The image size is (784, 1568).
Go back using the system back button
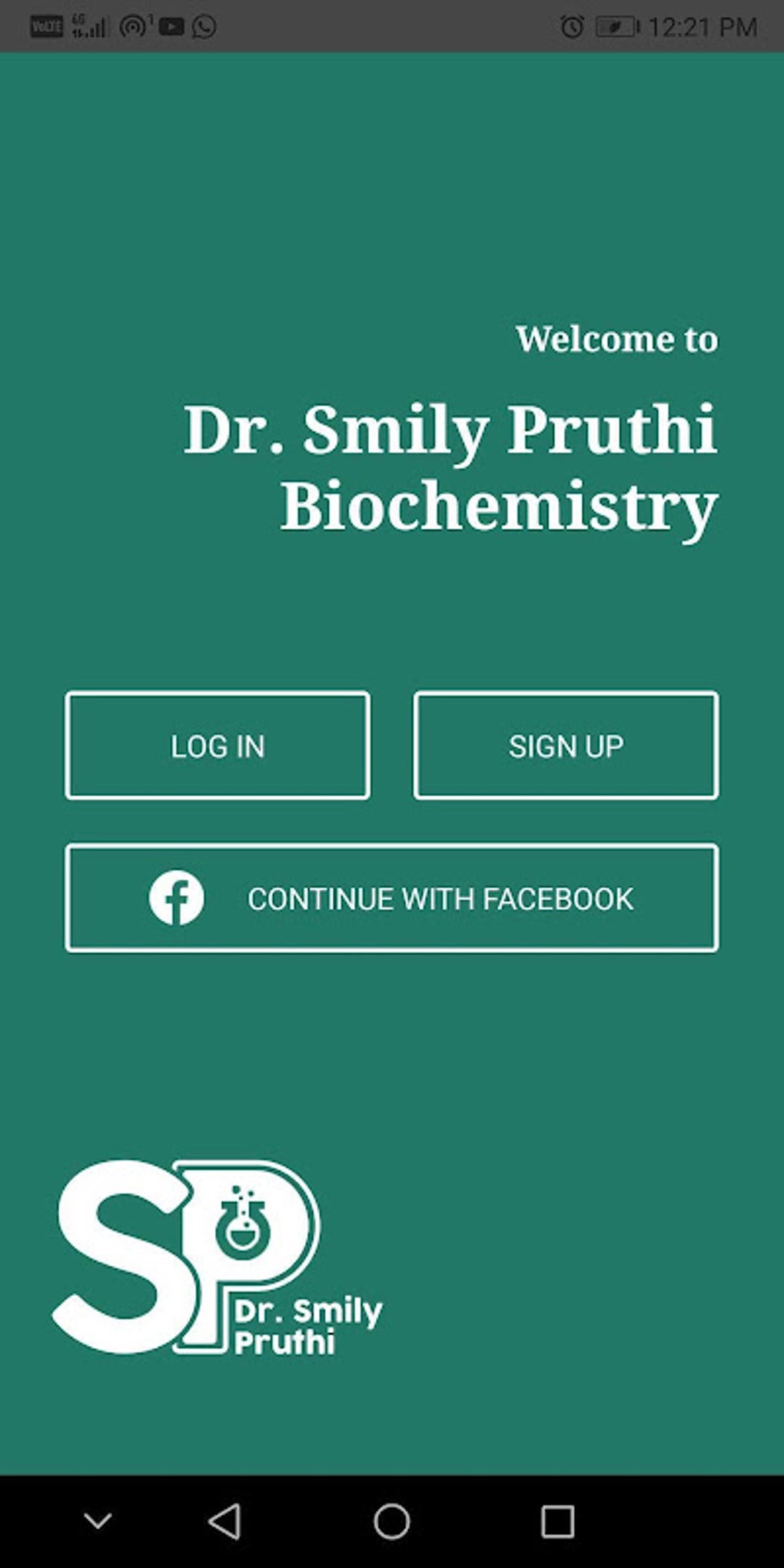tap(225, 1521)
